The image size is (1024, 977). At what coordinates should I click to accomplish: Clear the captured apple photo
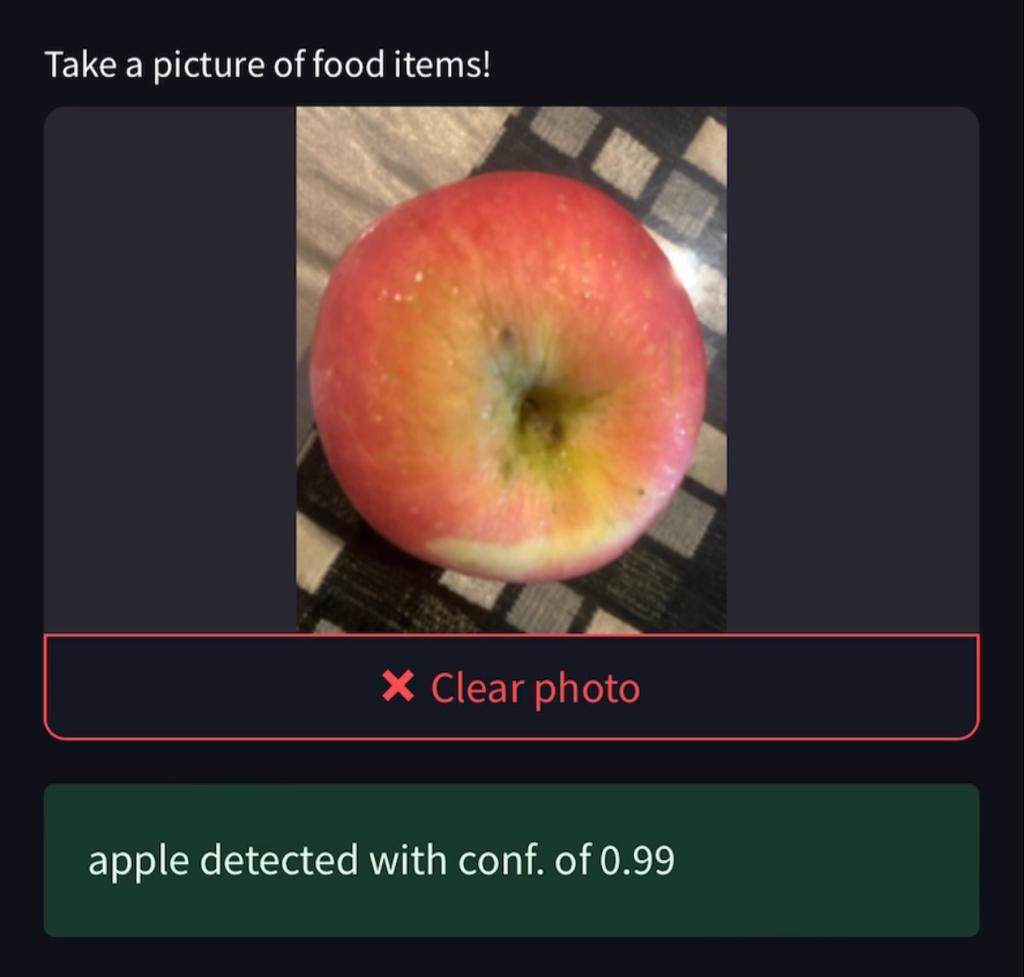511,687
